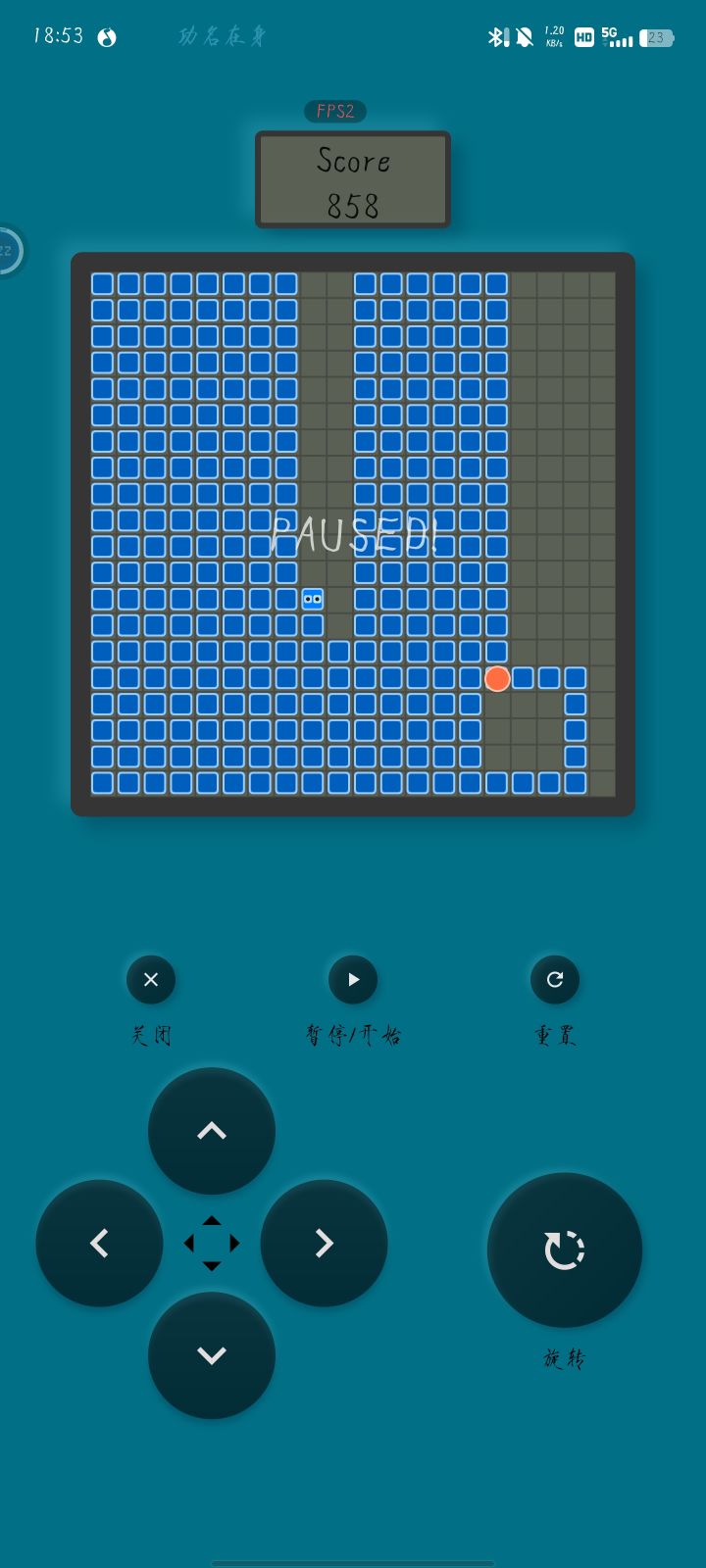Tap the large rotate (旋转) control
Screen dimensions: 706x1568
pos(565,1249)
